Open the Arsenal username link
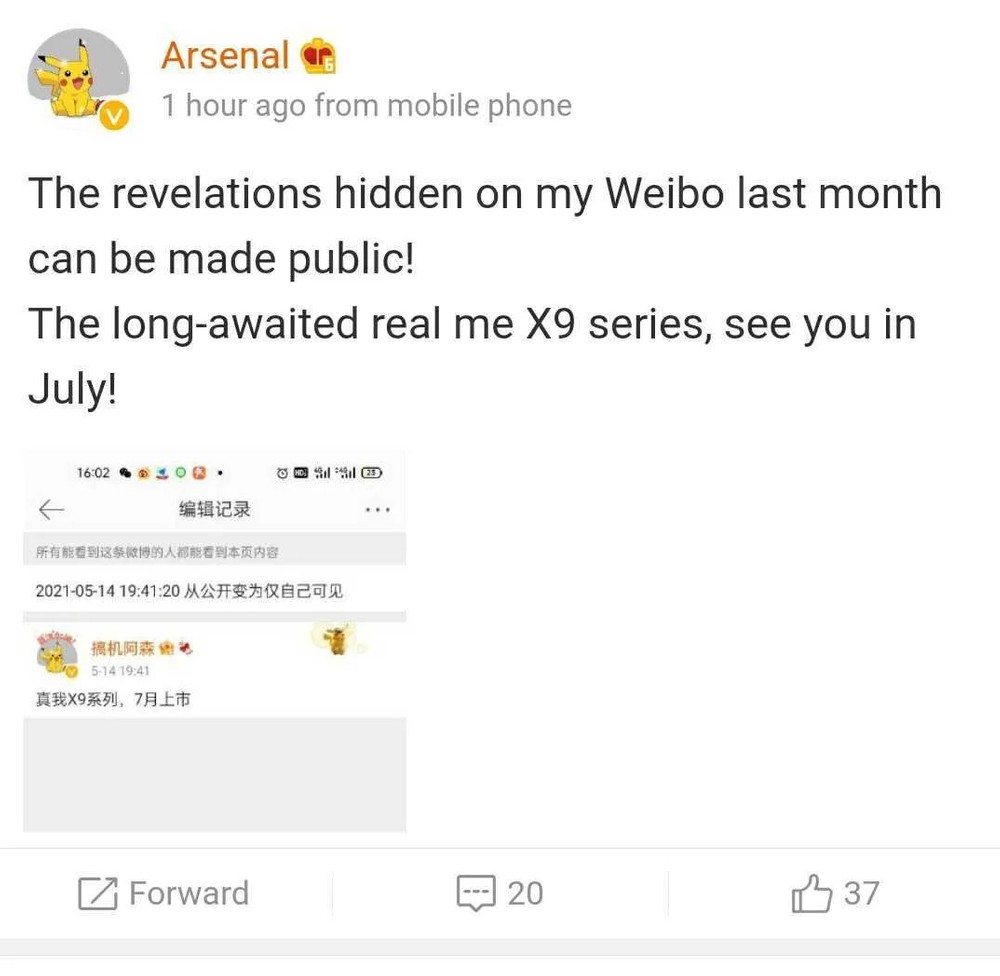The image size is (1000, 976). [225, 56]
